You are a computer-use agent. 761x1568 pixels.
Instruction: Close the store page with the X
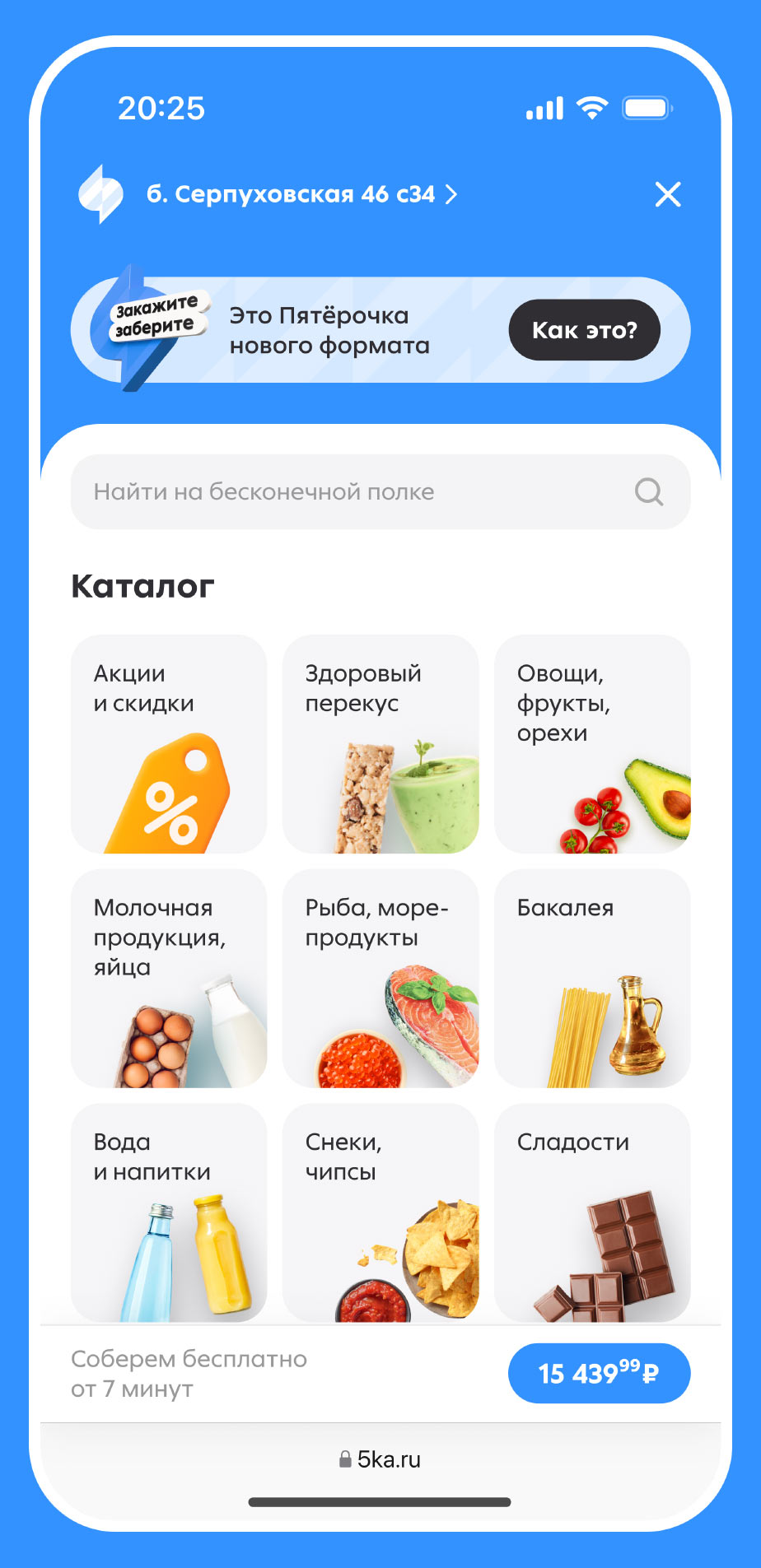pos(667,194)
